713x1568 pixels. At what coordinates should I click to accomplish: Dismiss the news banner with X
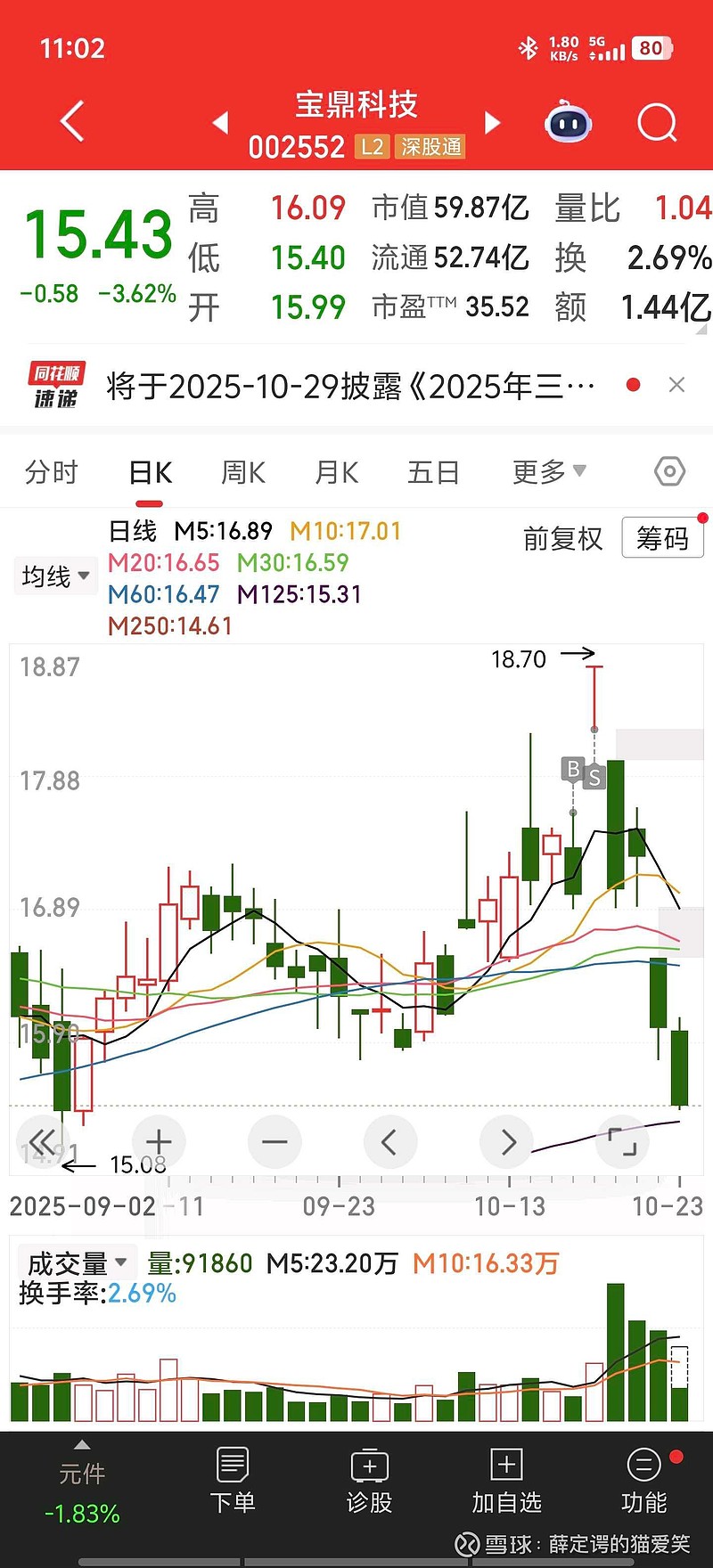[676, 385]
